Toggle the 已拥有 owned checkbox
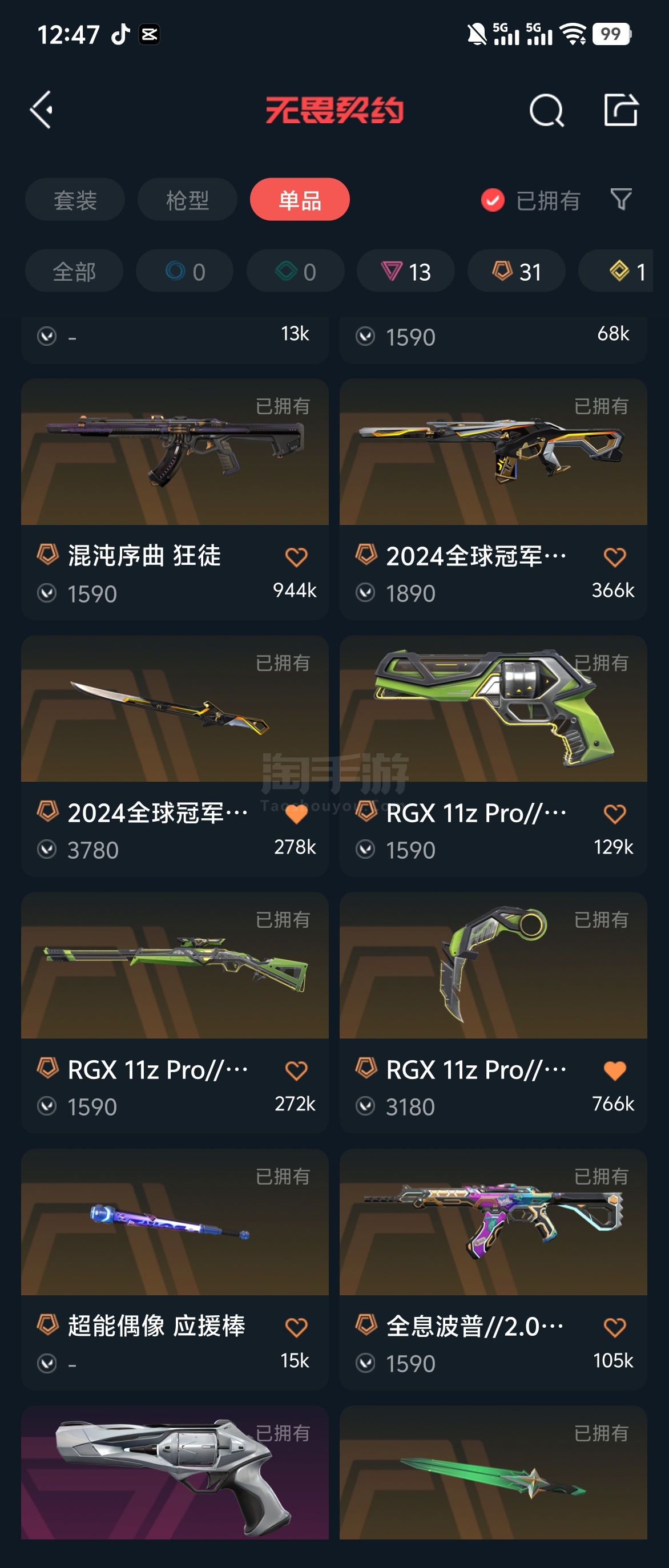 (x=493, y=200)
